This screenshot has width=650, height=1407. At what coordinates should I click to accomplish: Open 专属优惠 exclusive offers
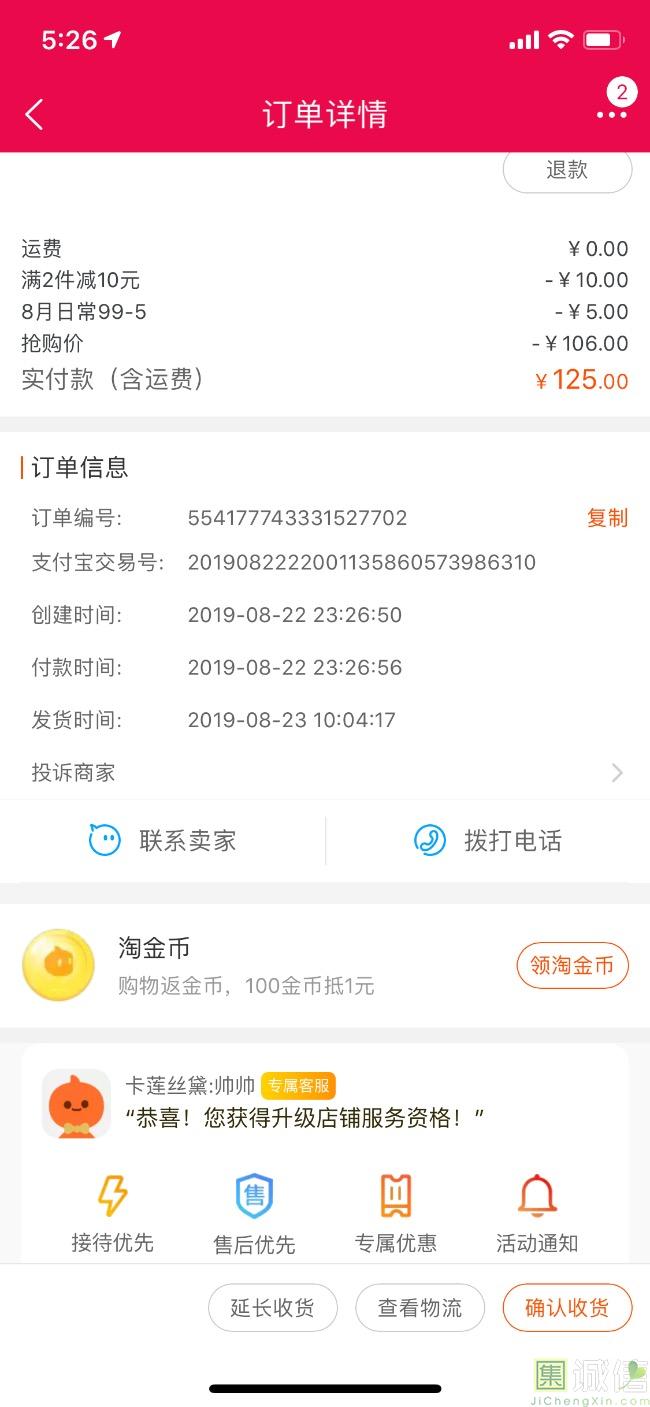coord(396,1214)
